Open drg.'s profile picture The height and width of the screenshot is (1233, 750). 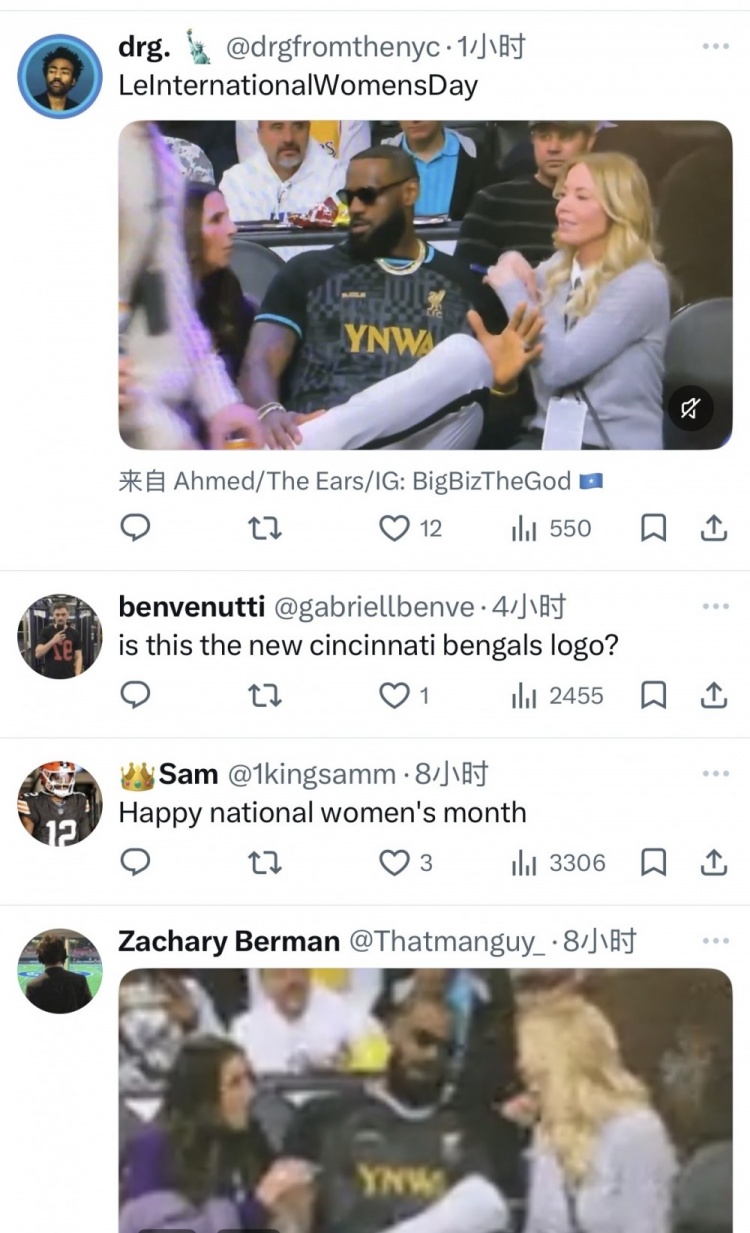[60, 77]
